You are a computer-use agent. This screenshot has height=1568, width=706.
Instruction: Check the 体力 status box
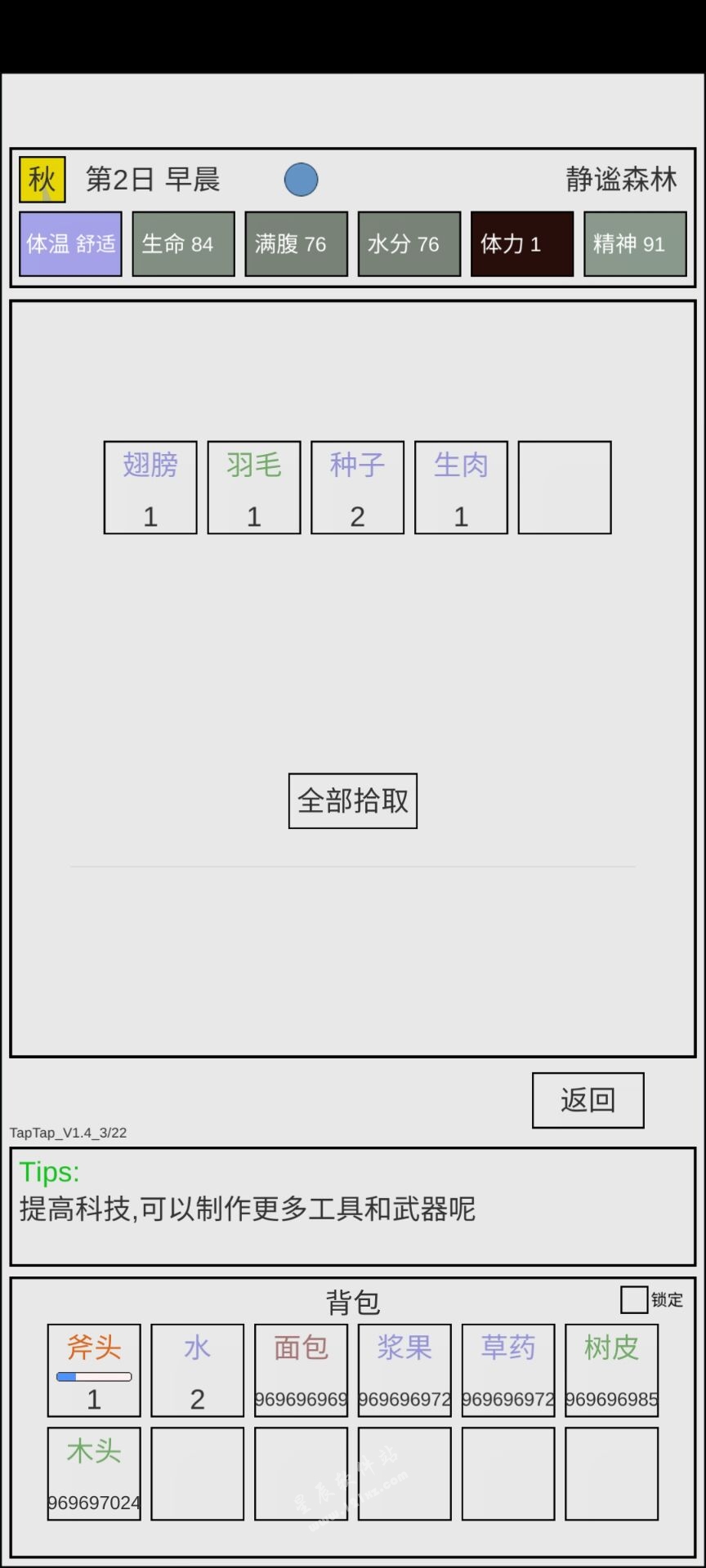(521, 244)
